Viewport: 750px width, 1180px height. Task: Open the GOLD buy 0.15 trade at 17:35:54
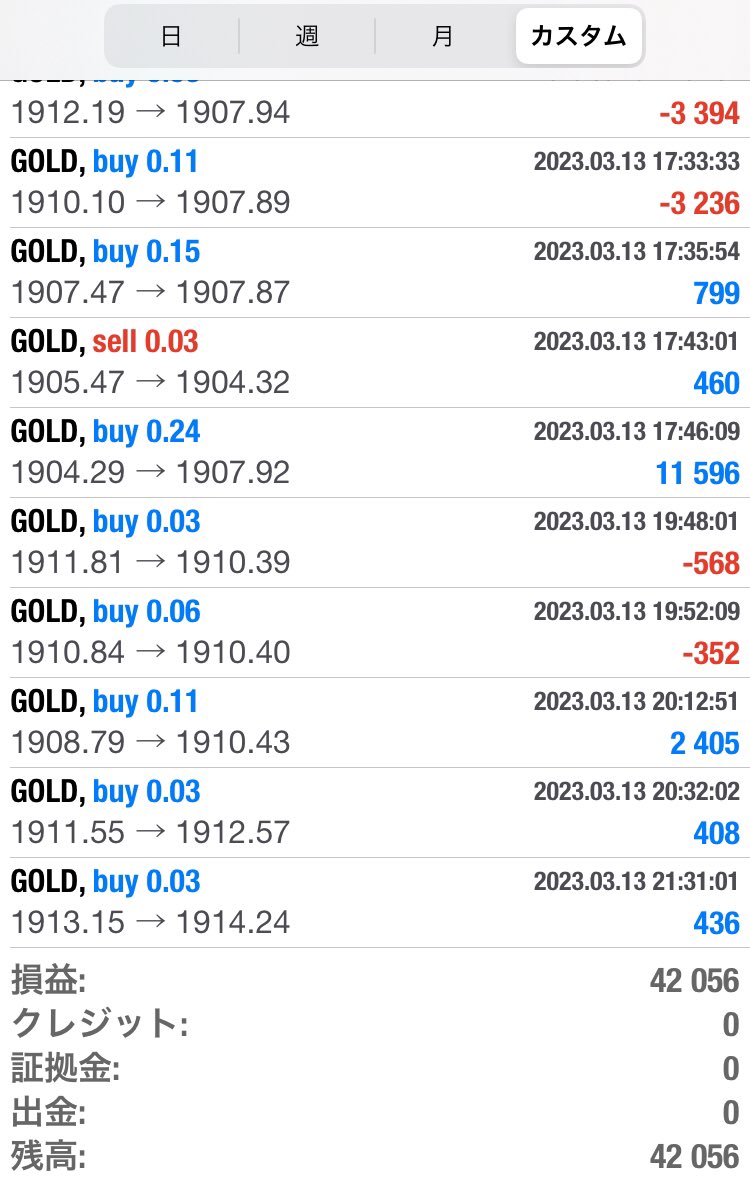tap(375, 272)
